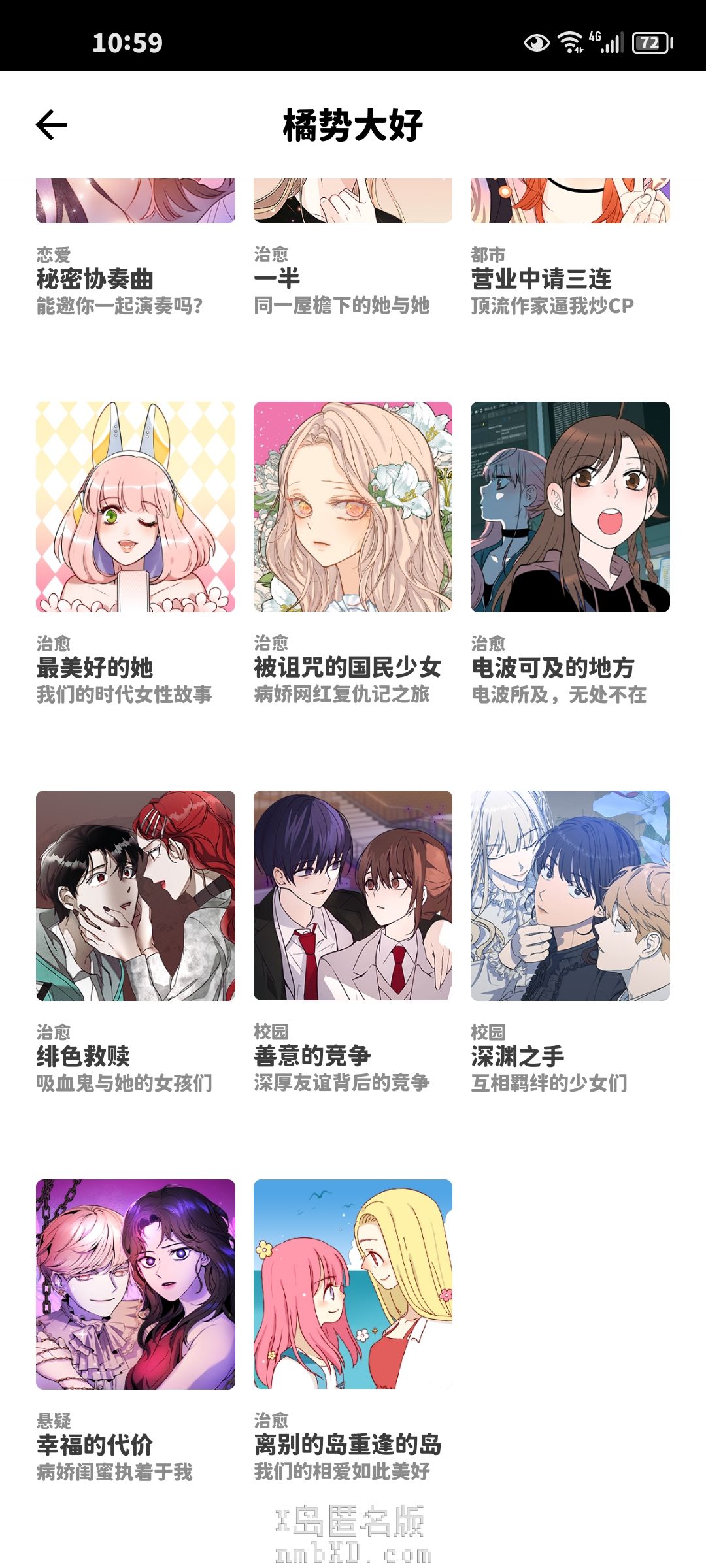Viewport: 706px width, 1568px height.
Task: View the suspense comic 幸福的代价
Action: tap(135, 1284)
